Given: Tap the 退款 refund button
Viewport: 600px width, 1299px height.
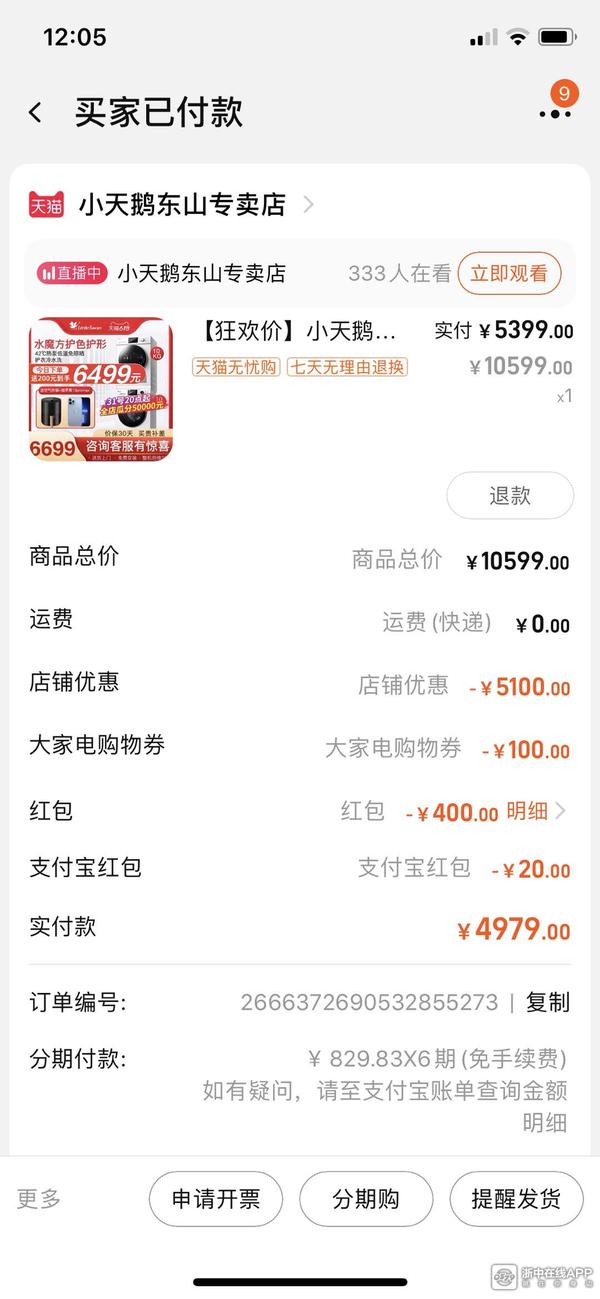Looking at the screenshot, I should 509,495.
